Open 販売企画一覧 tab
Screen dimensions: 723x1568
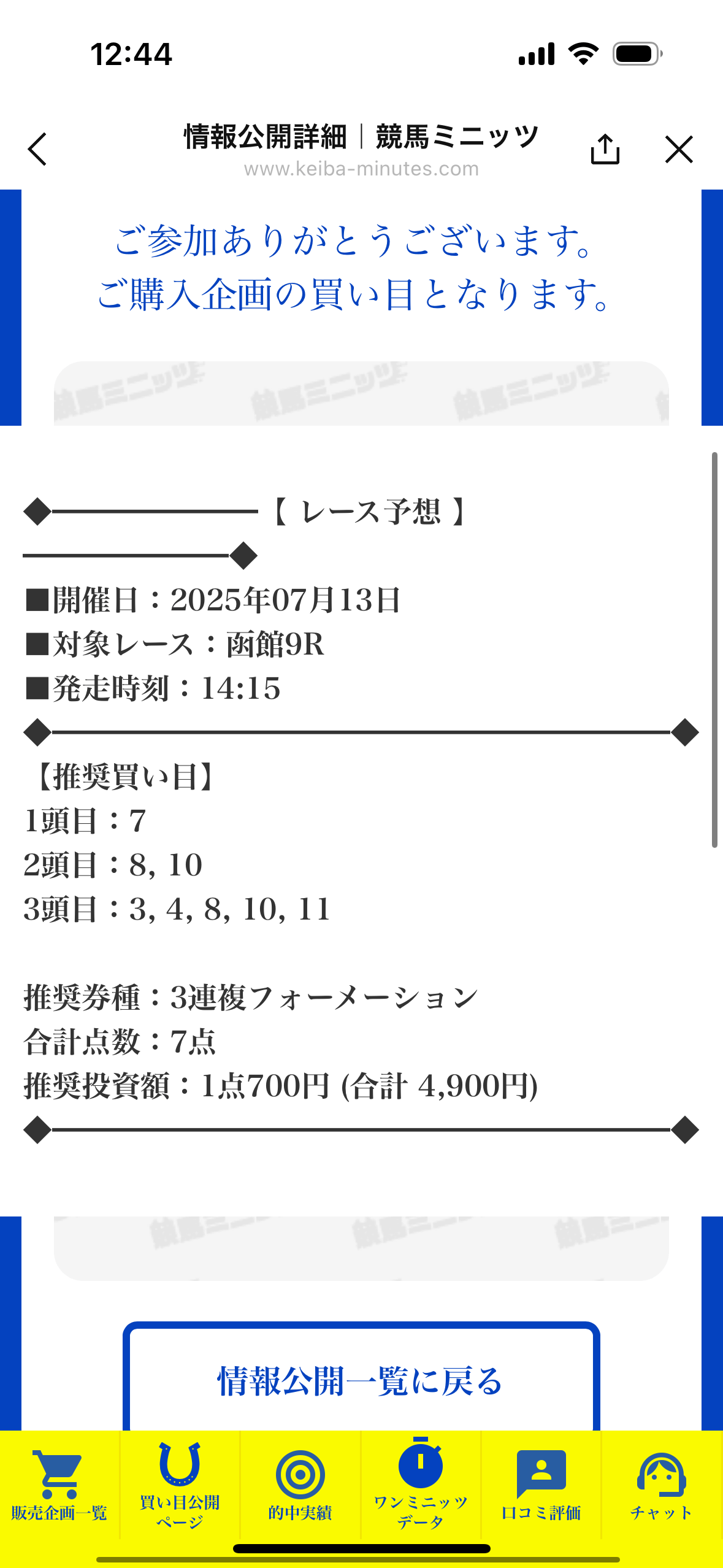click(59, 1485)
